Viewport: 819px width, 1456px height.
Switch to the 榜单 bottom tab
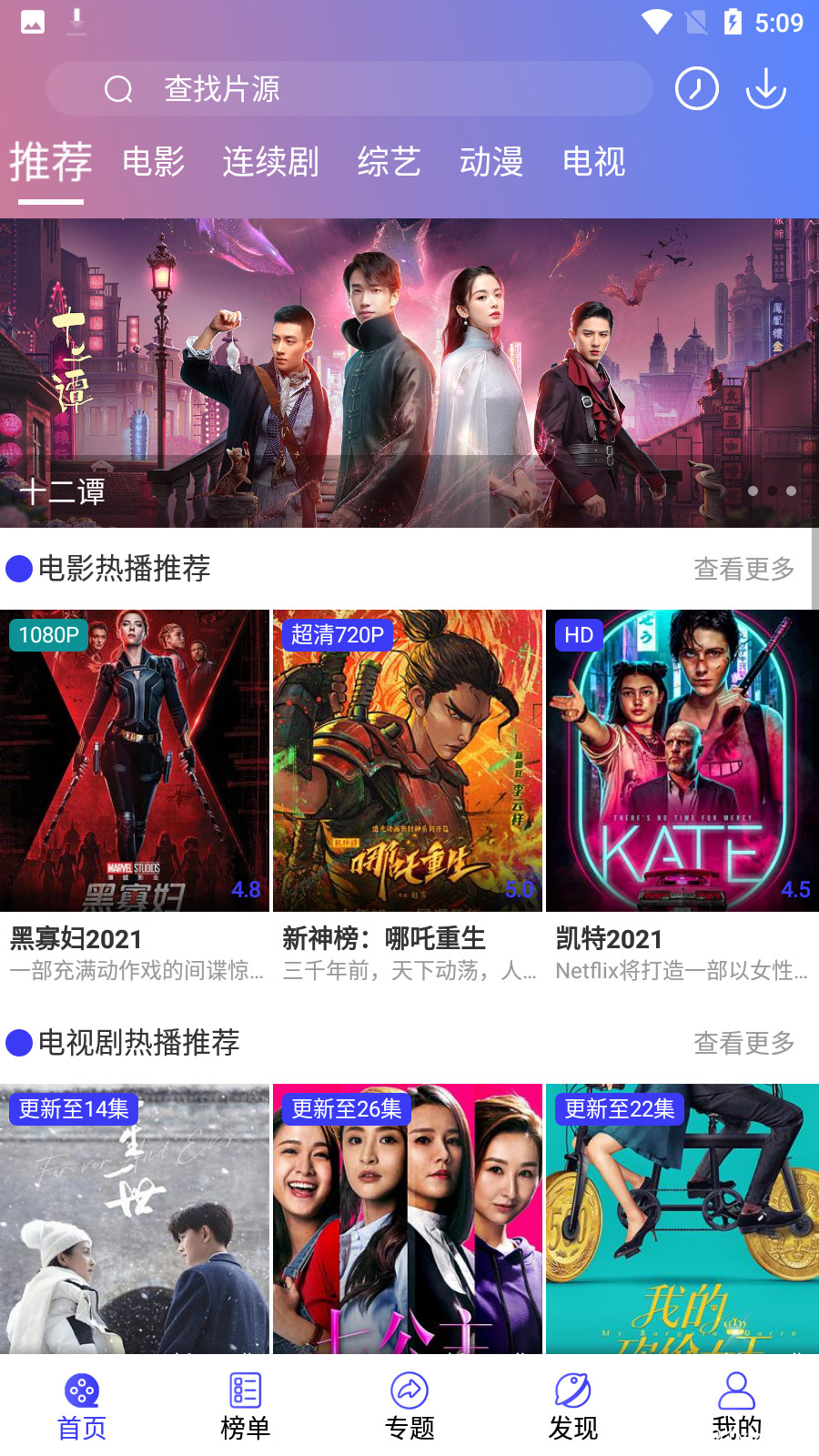point(246,1406)
